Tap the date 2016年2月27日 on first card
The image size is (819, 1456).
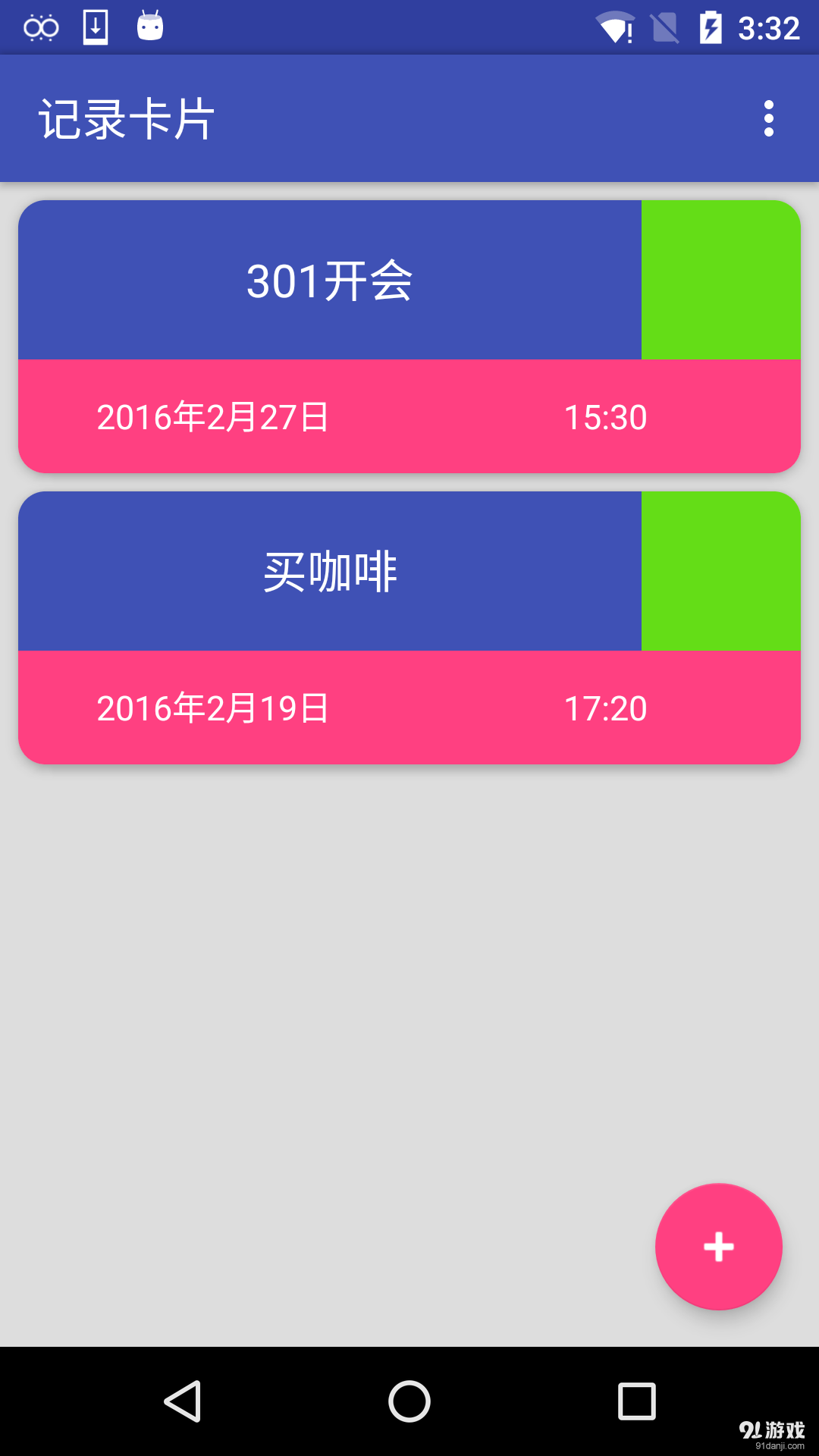click(212, 416)
